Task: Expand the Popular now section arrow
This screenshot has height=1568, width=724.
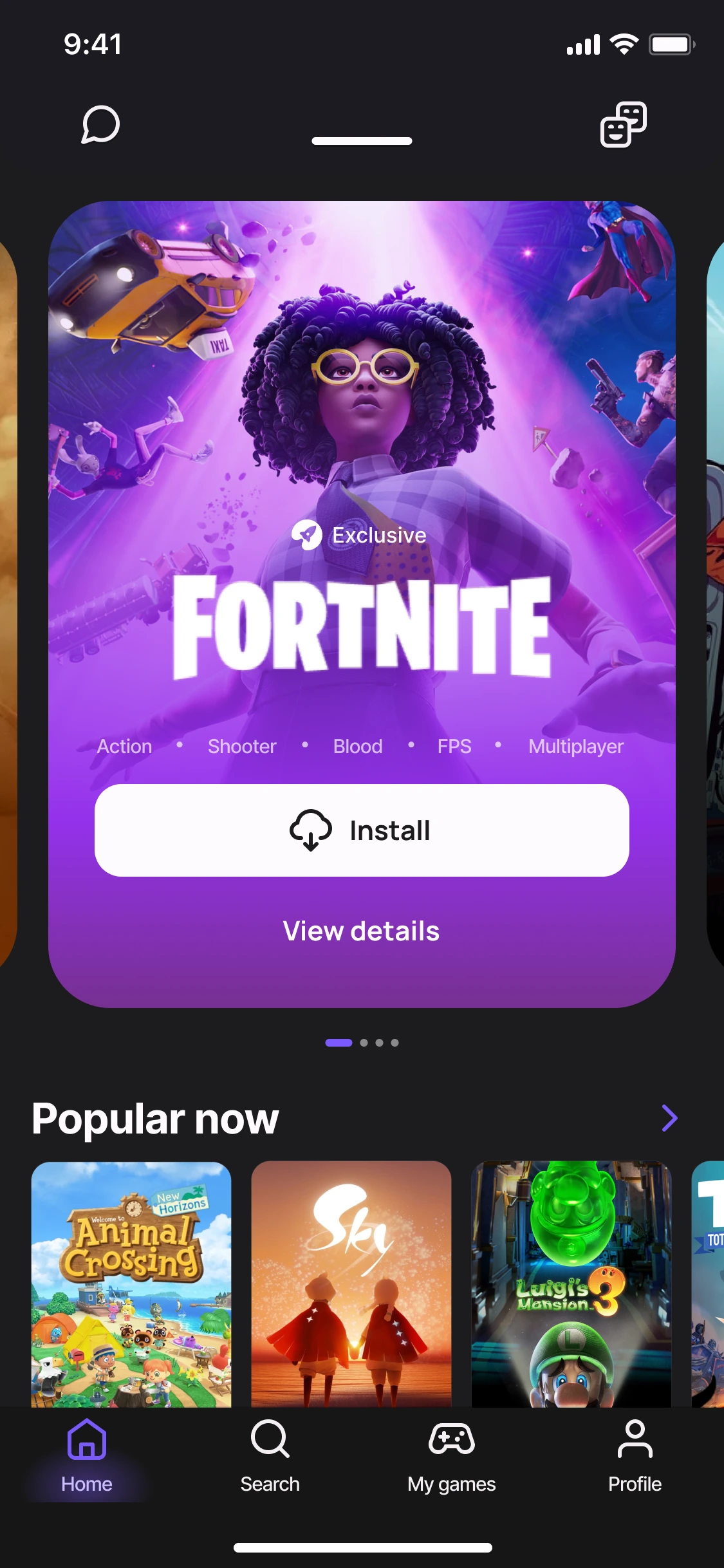Action: [x=670, y=1118]
